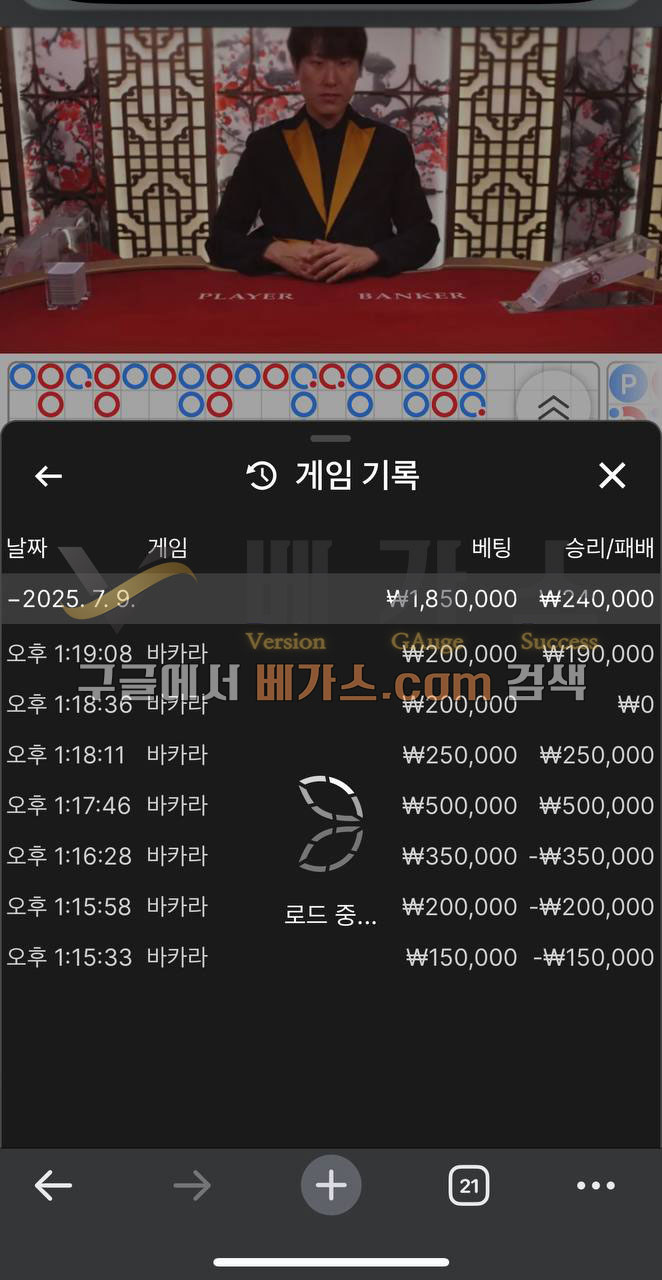
Task: Go back from the game history panel
Action: coord(48,476)
